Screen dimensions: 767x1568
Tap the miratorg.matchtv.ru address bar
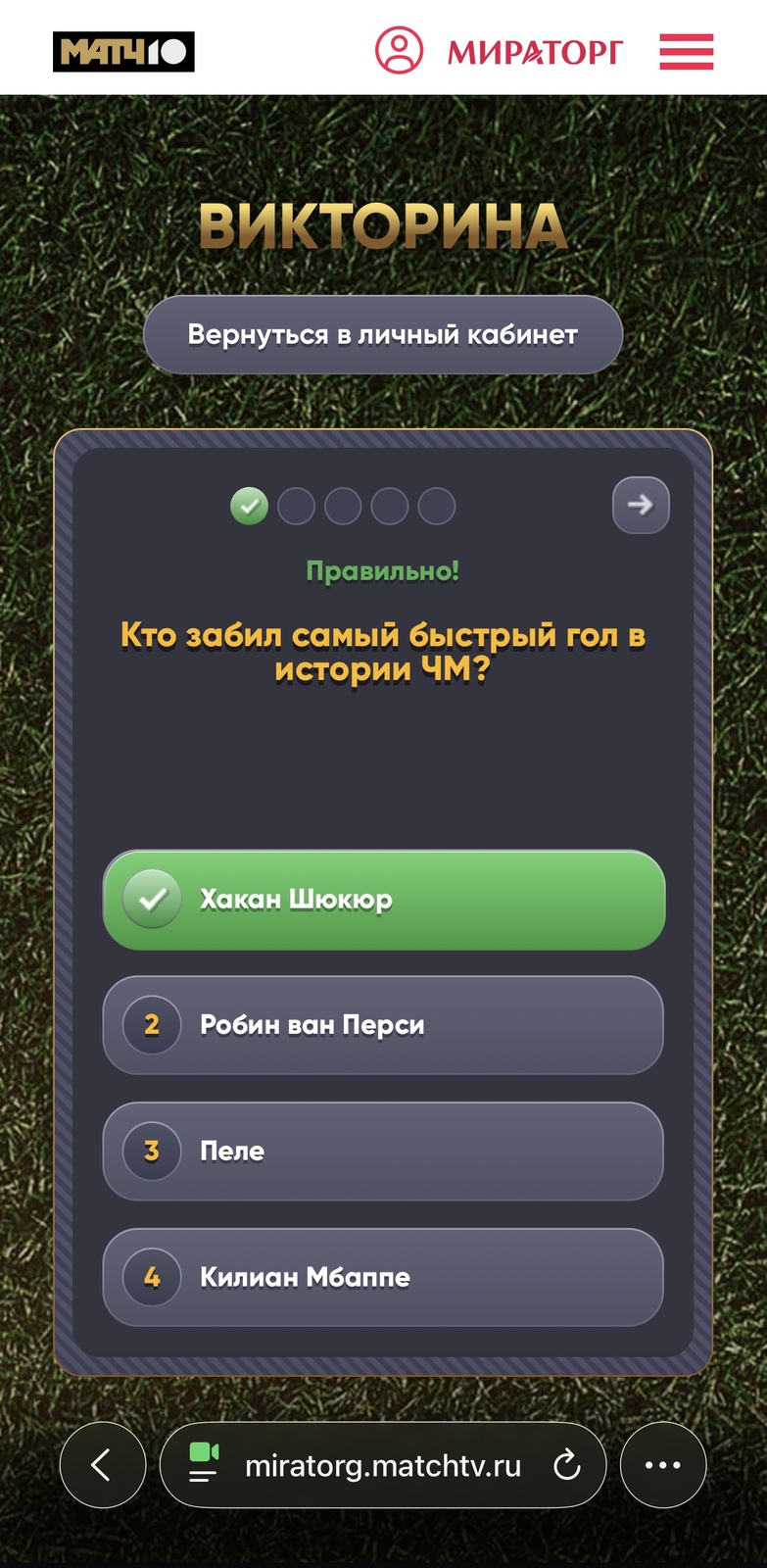pyautogui.click(x=382, y=1466)
